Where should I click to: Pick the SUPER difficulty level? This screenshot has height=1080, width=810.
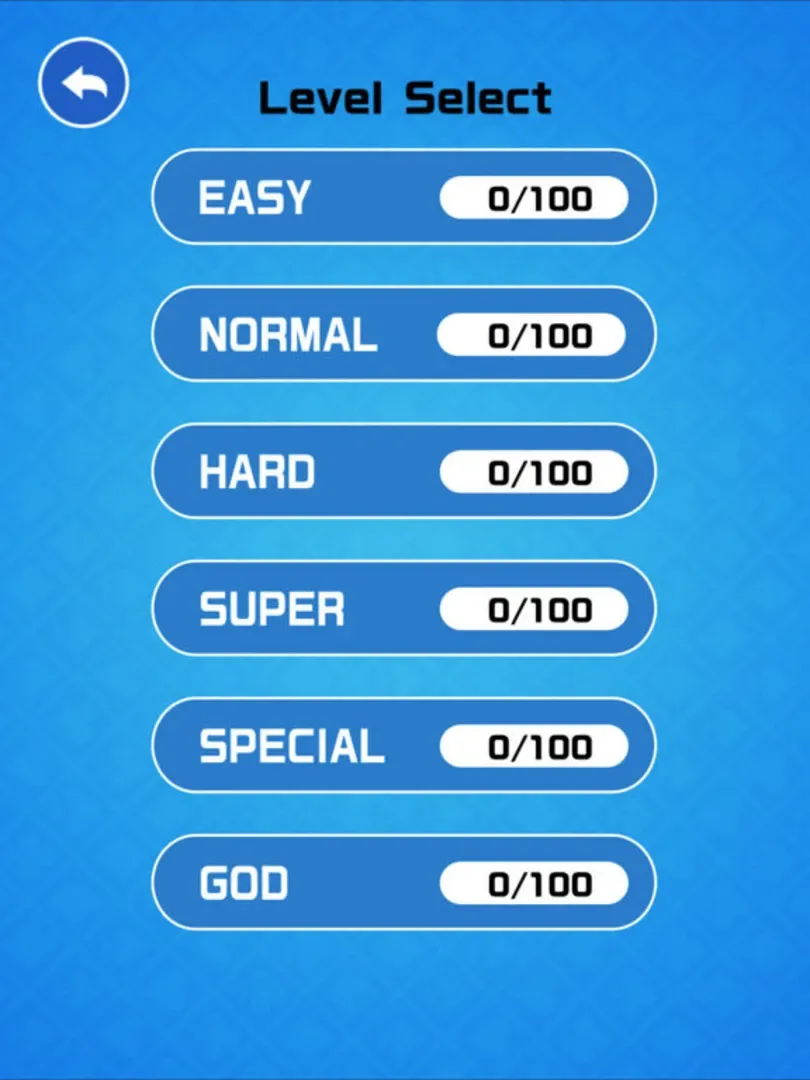[x=403, y=608]
